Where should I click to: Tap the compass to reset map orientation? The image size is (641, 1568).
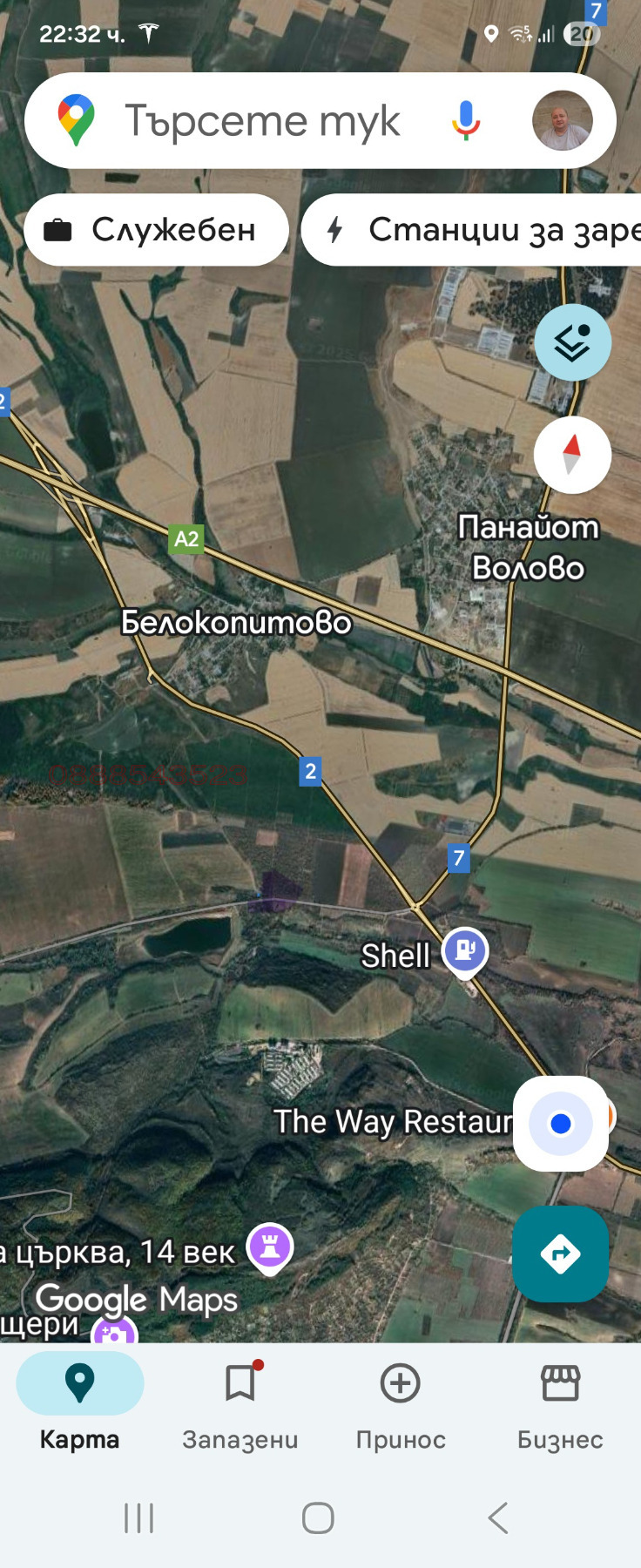pyautogui.click(x=572, y=454)
